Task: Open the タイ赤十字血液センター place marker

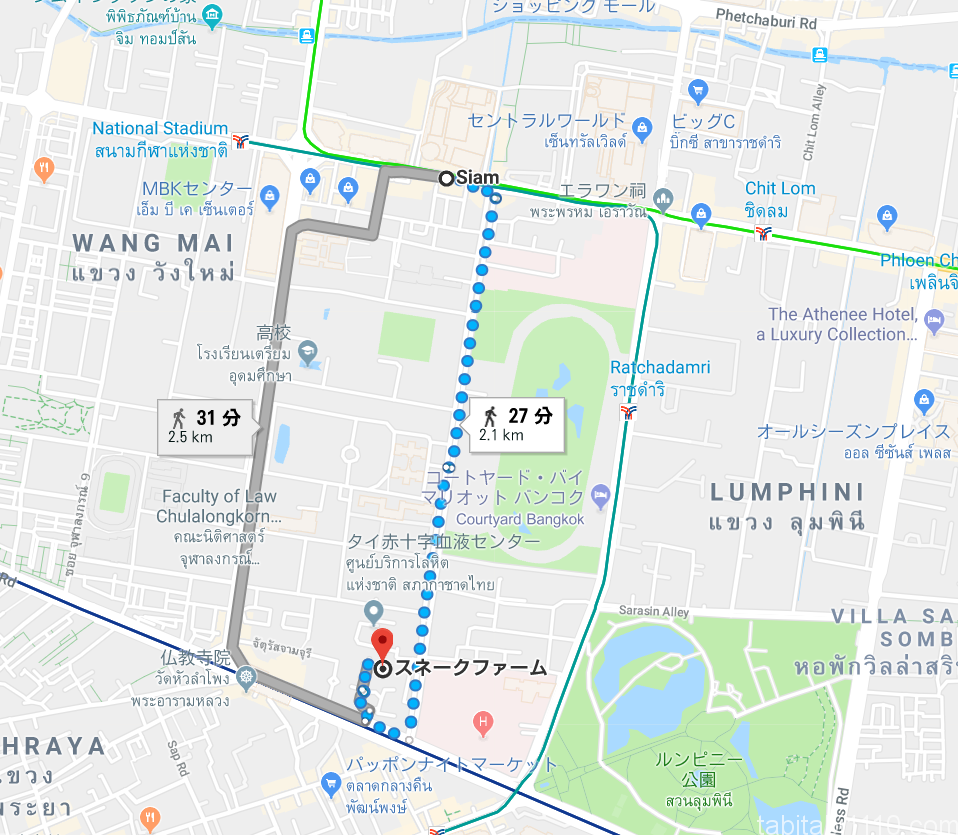Action: [374, 611]
